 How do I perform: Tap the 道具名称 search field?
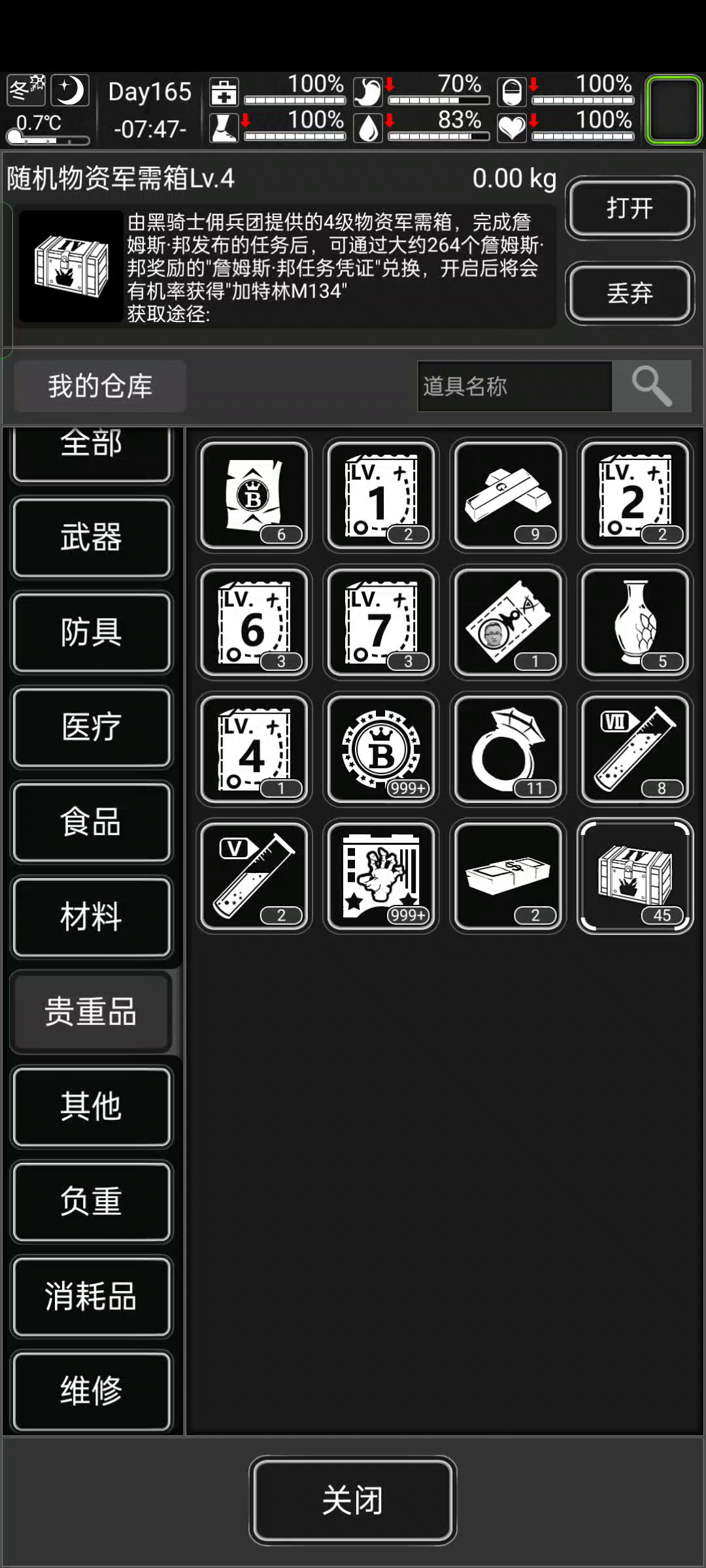coord(514,386)
